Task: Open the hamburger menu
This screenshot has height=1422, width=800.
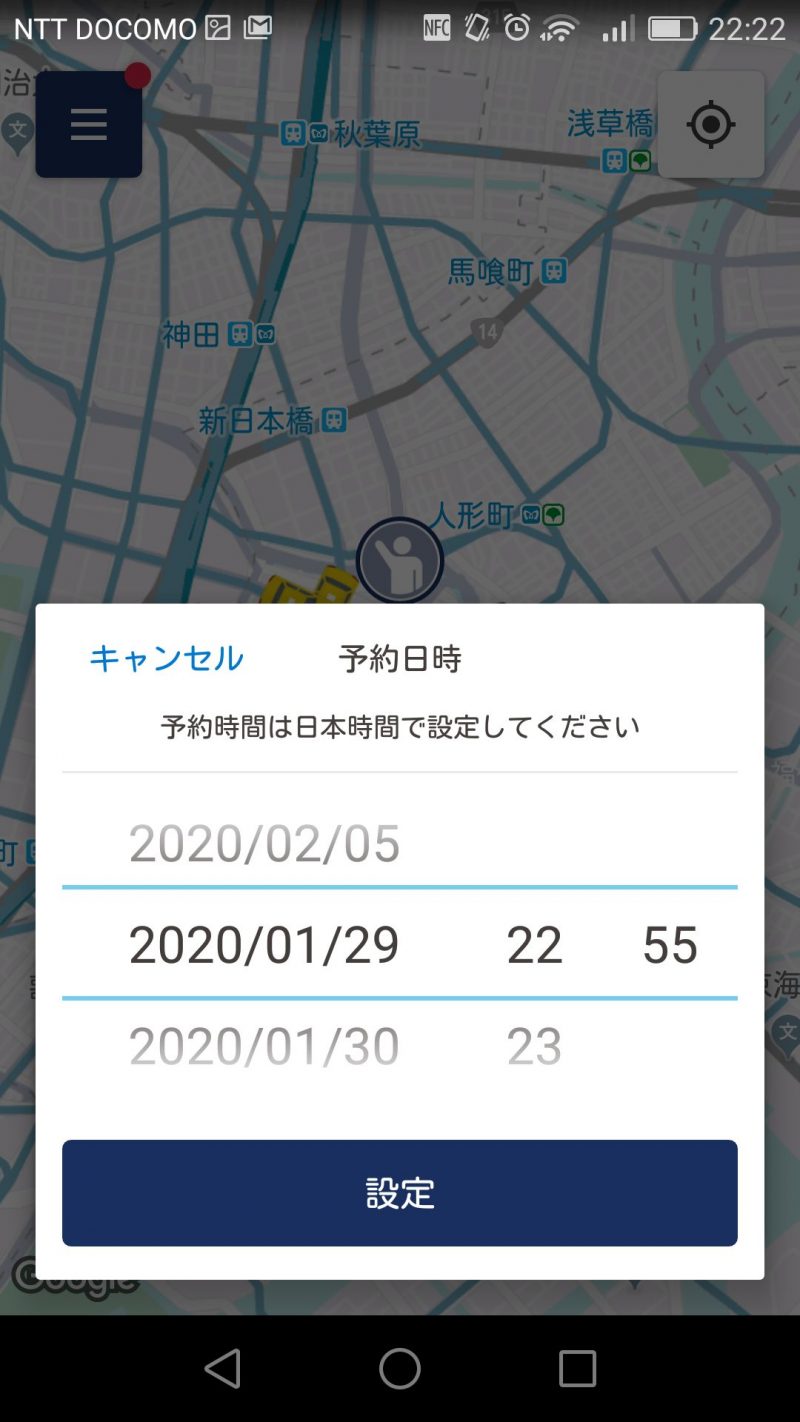Action: coord(89,125)
